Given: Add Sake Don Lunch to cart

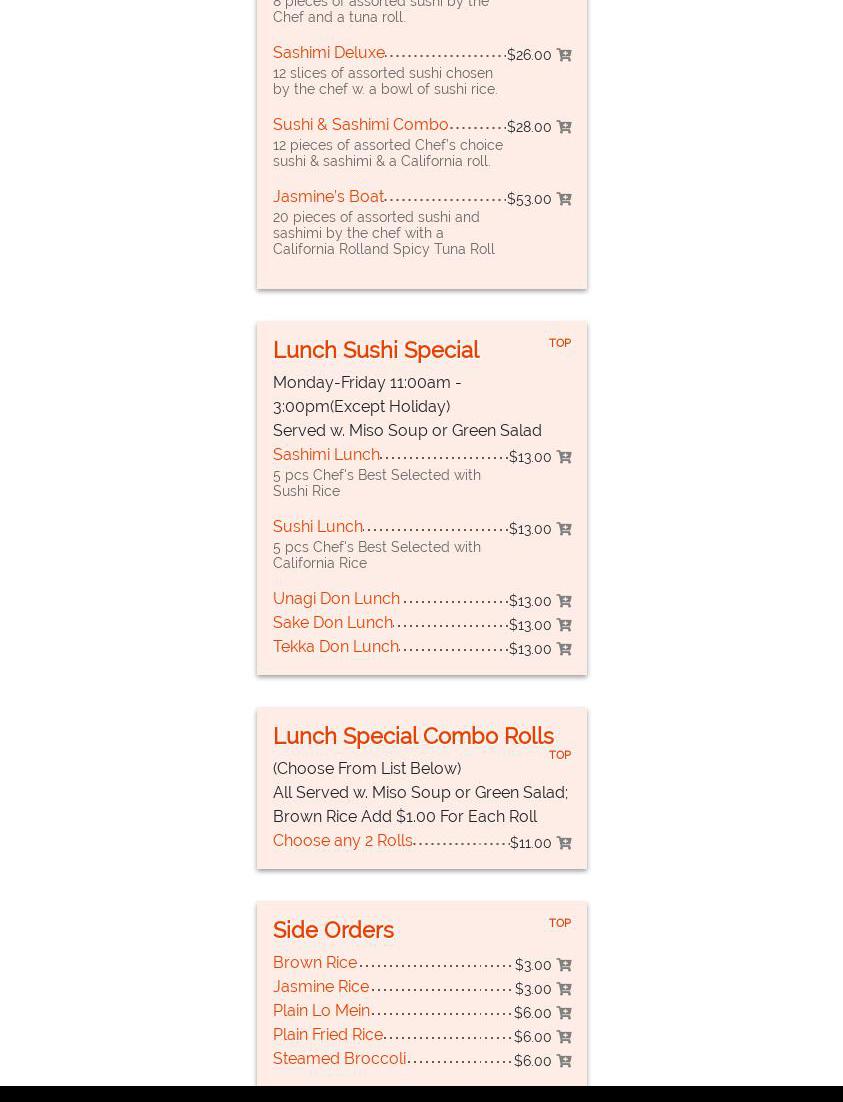Looking at the screenshot, I should pos(564,625).
